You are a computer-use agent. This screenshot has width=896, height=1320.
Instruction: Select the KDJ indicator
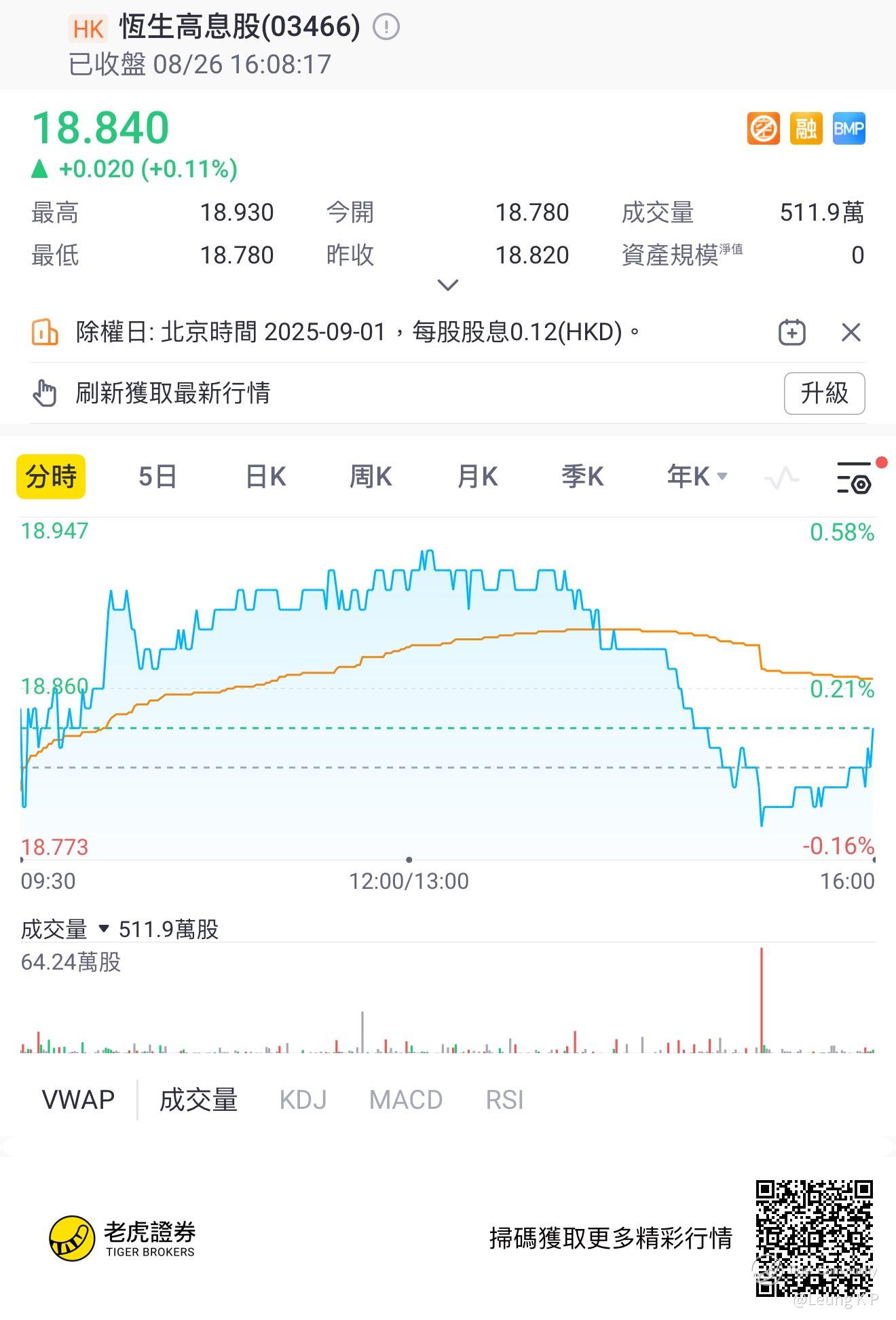303,1099
